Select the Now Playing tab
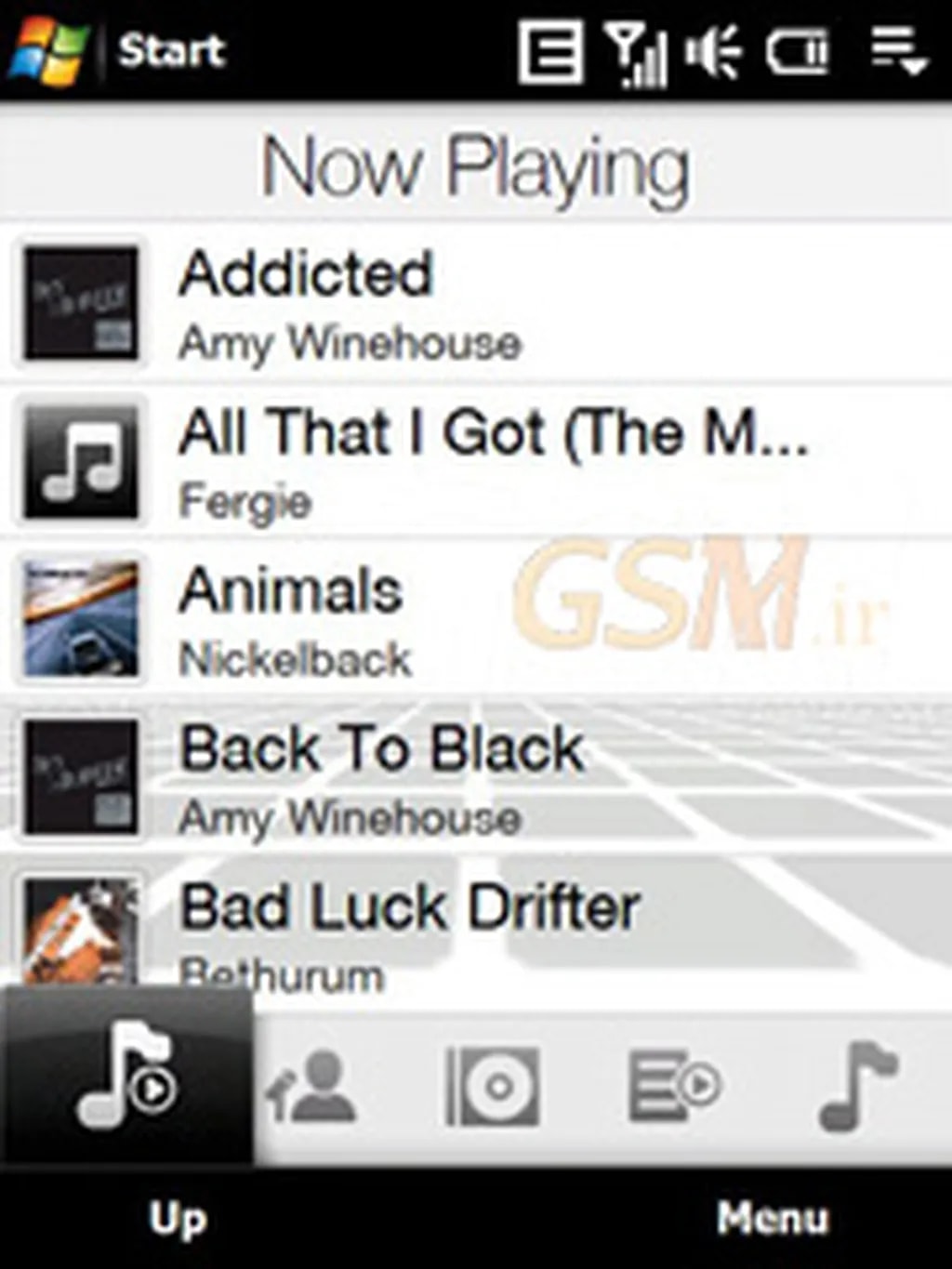Viewport: 952px width, 1269px height. click(126, 1078)
